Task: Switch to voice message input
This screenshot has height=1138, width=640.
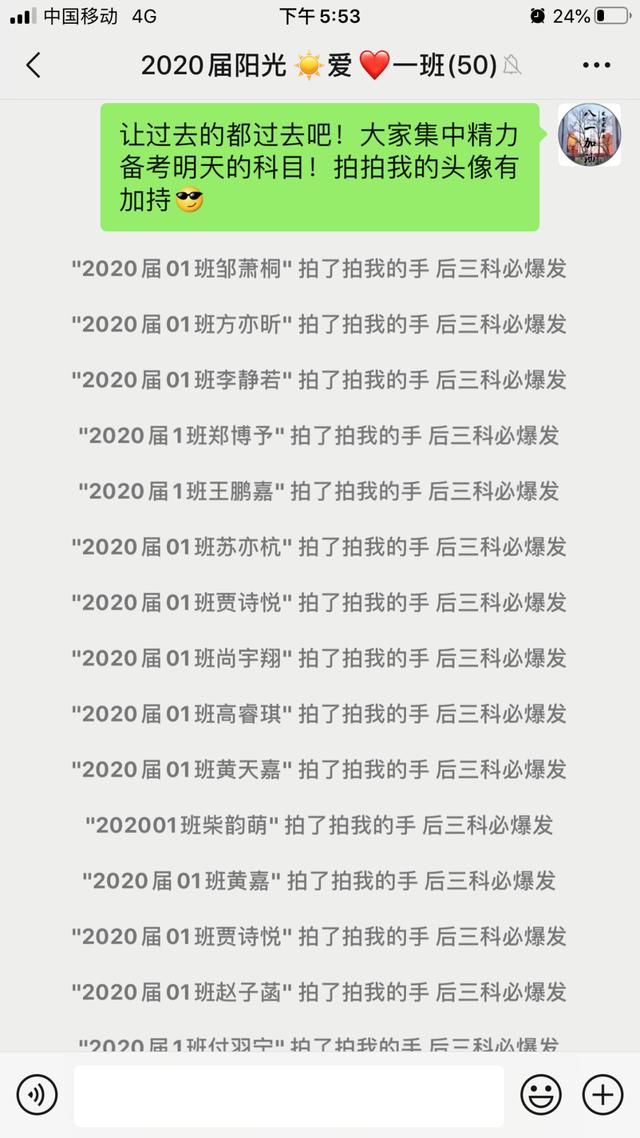Action: (x=37, y=1095)
